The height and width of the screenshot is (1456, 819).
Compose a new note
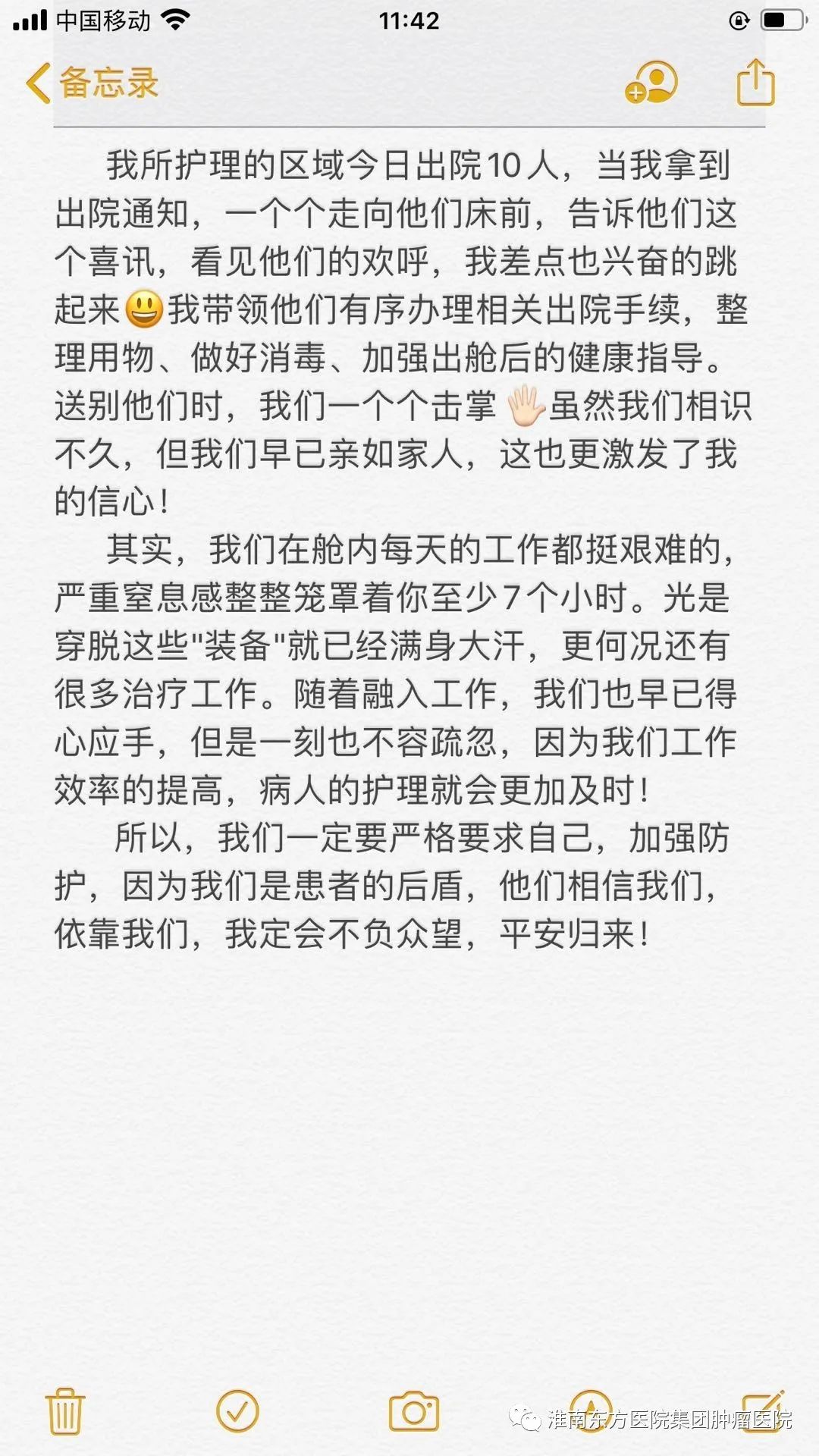pos(763,1411)
